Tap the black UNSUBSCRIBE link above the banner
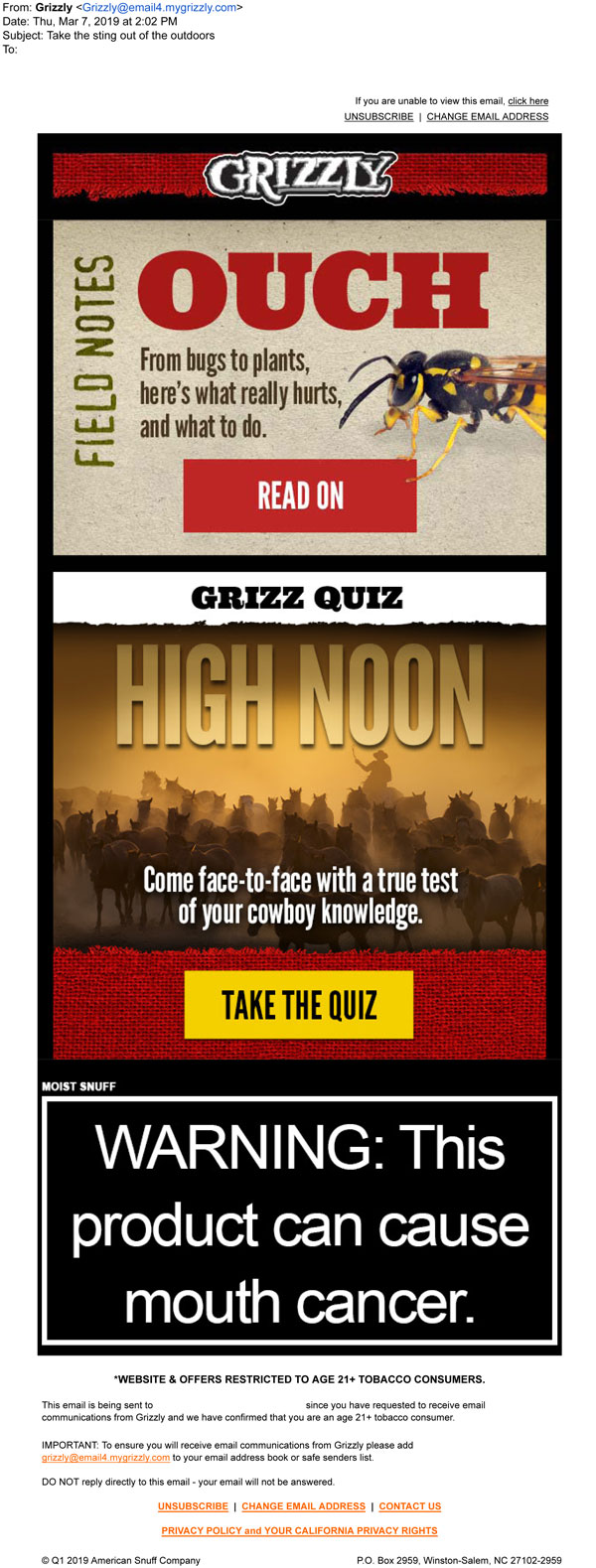The width and height of the screenshot is (596, 1568). pyautogui.click(x=378, y=117)
